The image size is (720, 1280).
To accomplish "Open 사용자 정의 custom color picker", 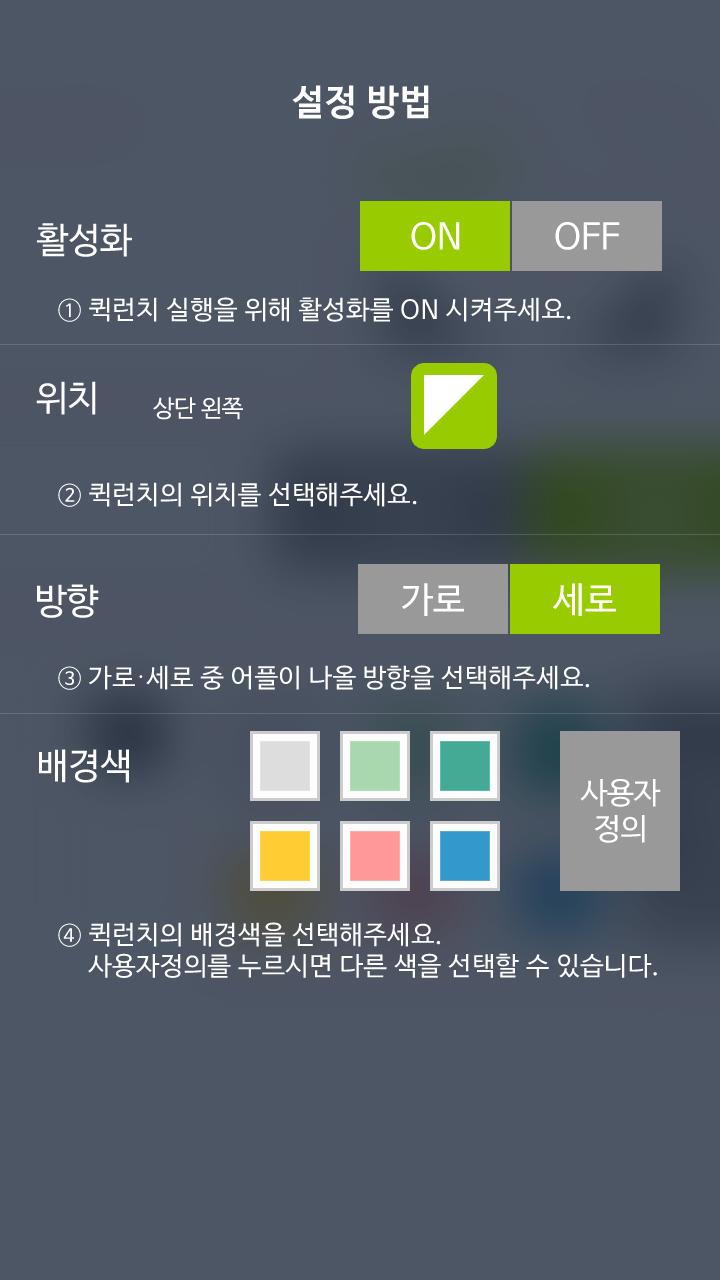I will pos(620,811).
